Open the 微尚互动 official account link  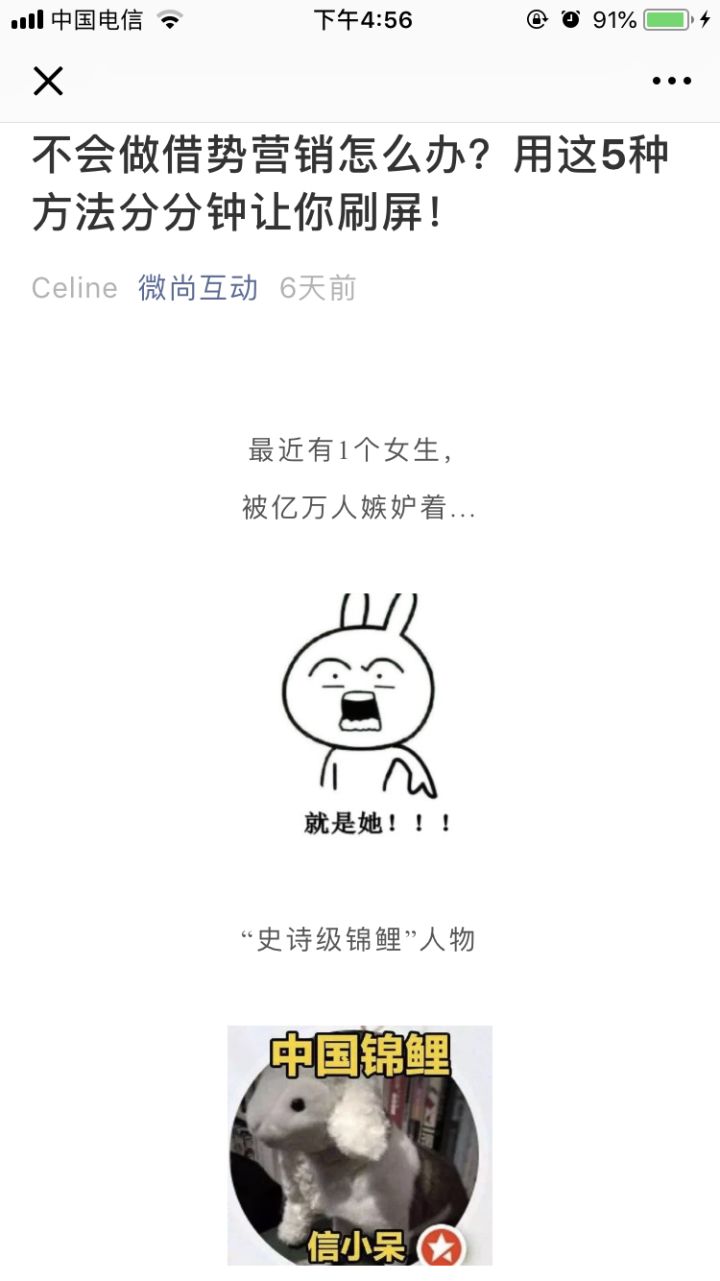[x=198, y=288]
